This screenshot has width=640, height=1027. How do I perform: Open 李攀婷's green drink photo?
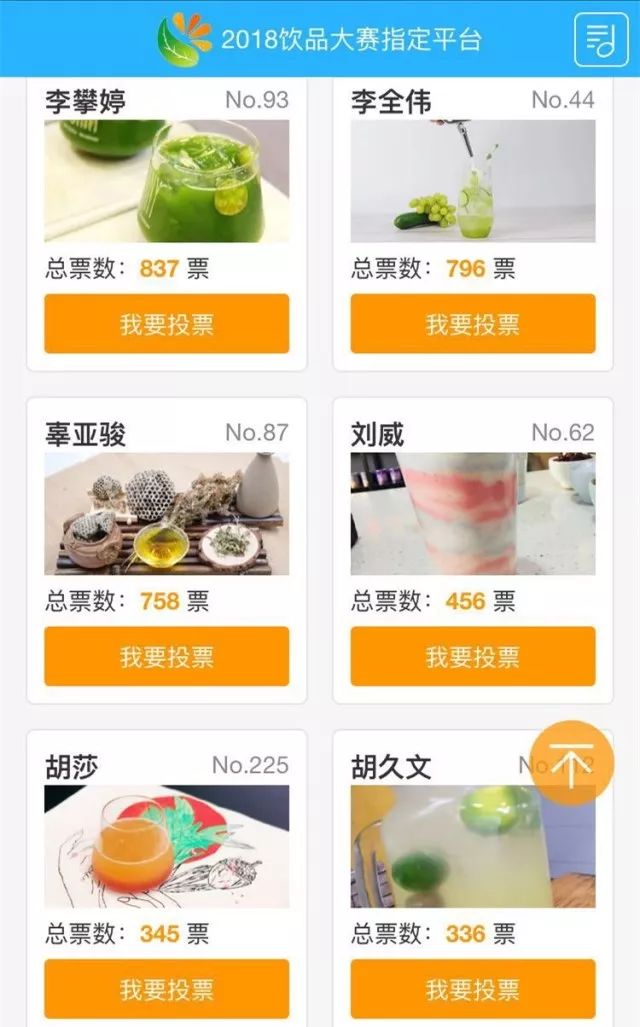[167, 181]
